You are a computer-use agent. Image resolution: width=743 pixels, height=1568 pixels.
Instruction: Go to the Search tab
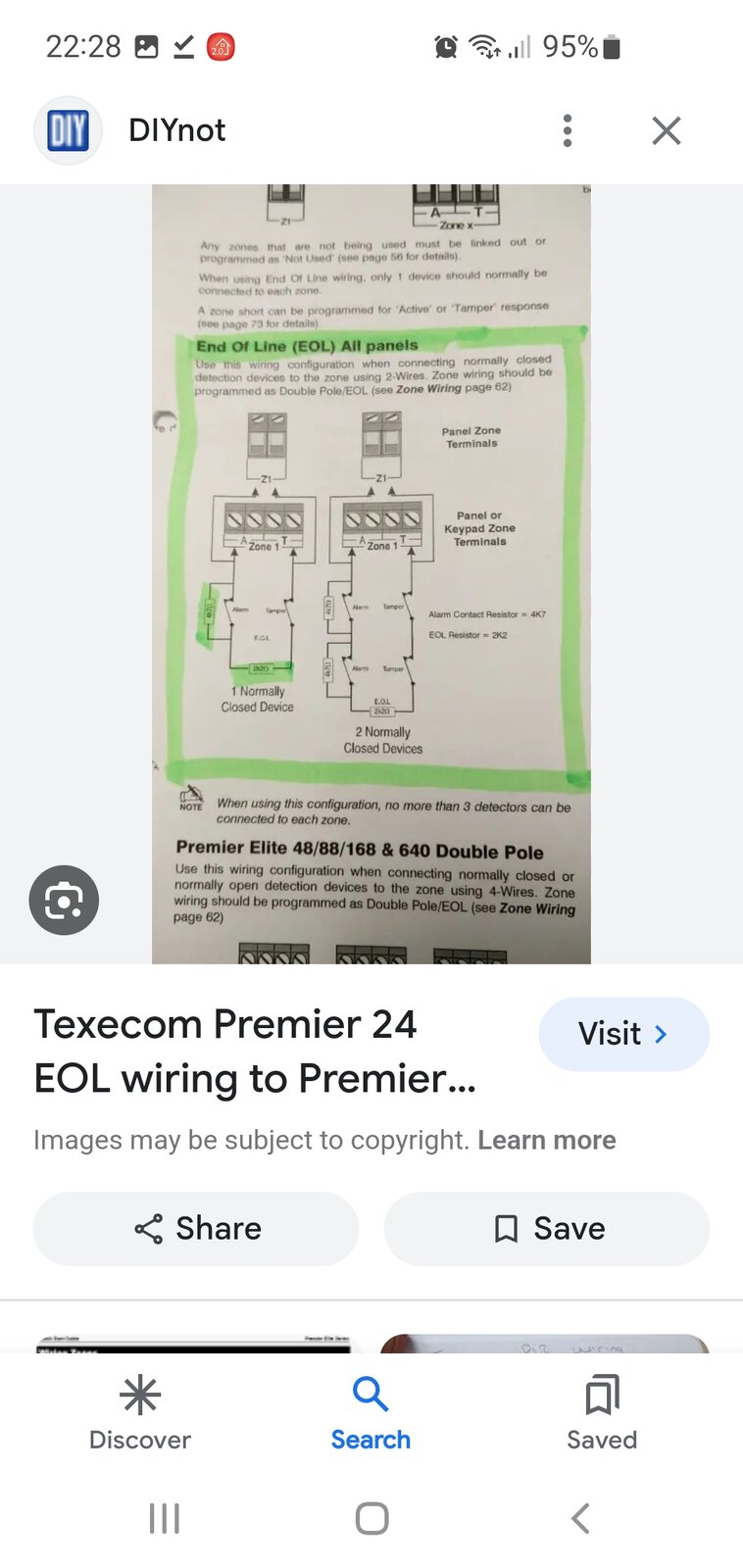[x=371, y=1411]
